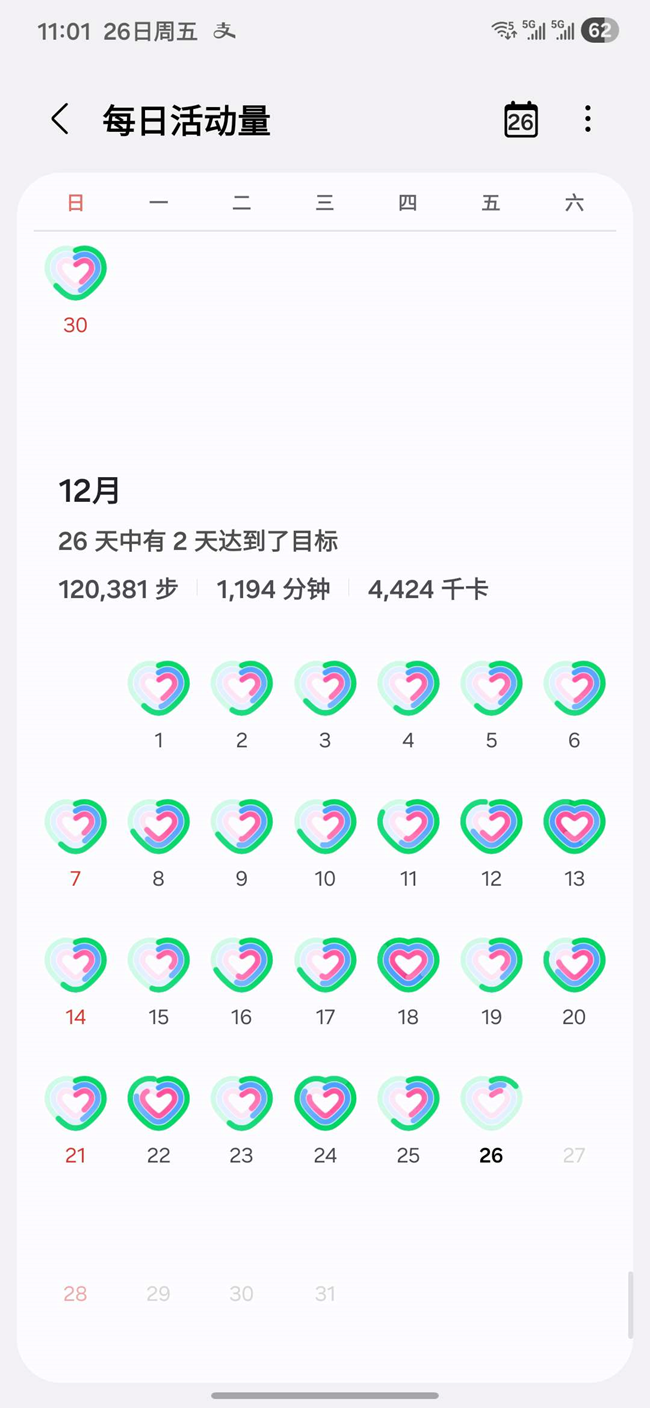Viewport: 650px width, 1408px height.
Task: View activity for December 1
Action: [159, 688]
